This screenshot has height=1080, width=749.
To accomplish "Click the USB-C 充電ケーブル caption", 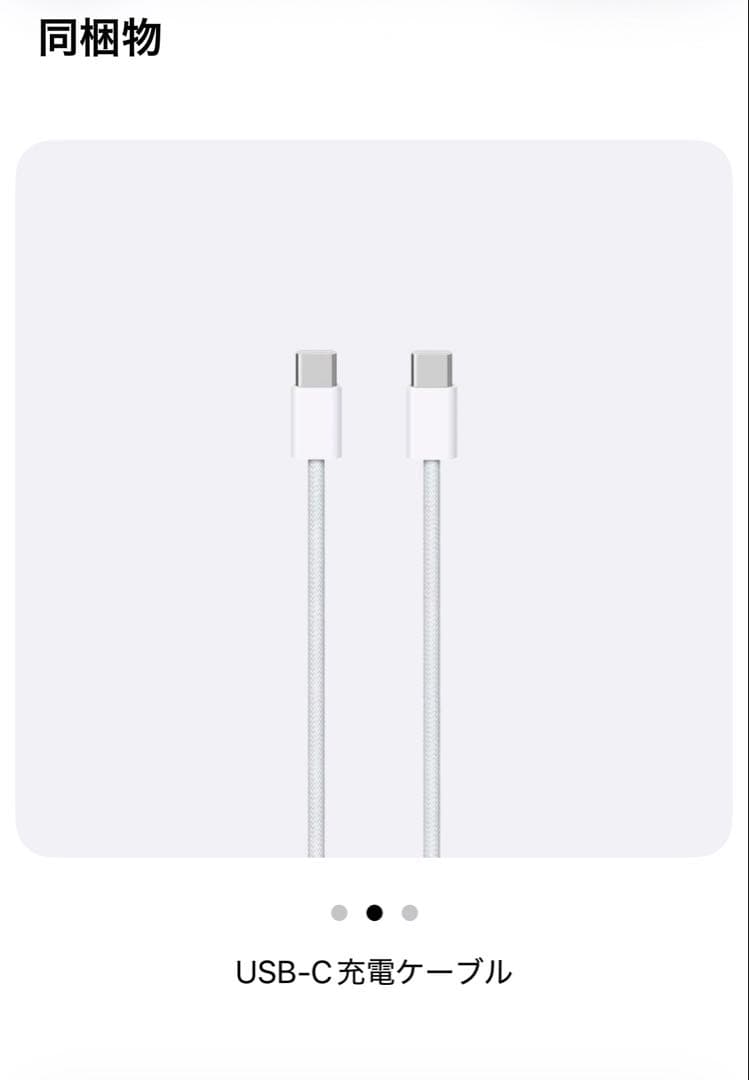I will [374, 968].
